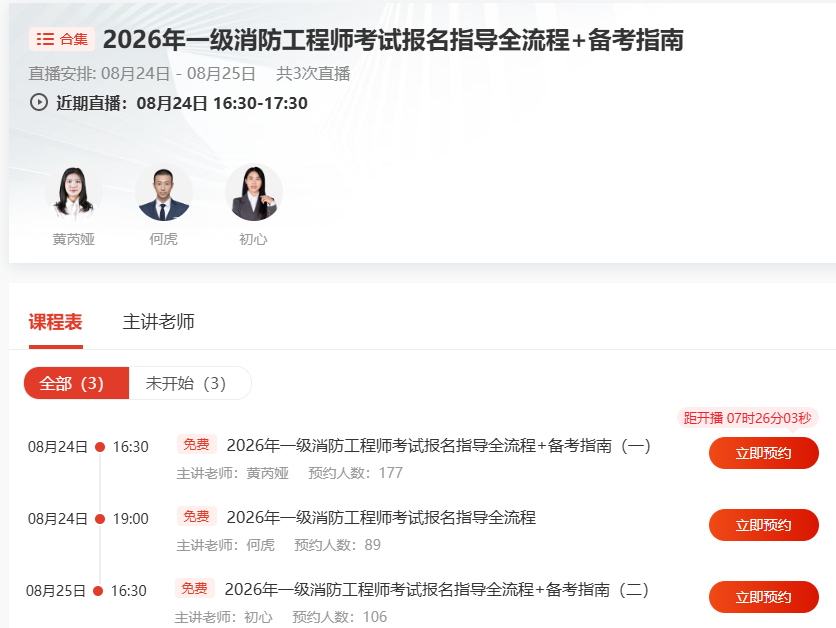Book the 08月25日 16:30 live class
The width and height of the screenshot is (836, 628).
tap(763, 597)
